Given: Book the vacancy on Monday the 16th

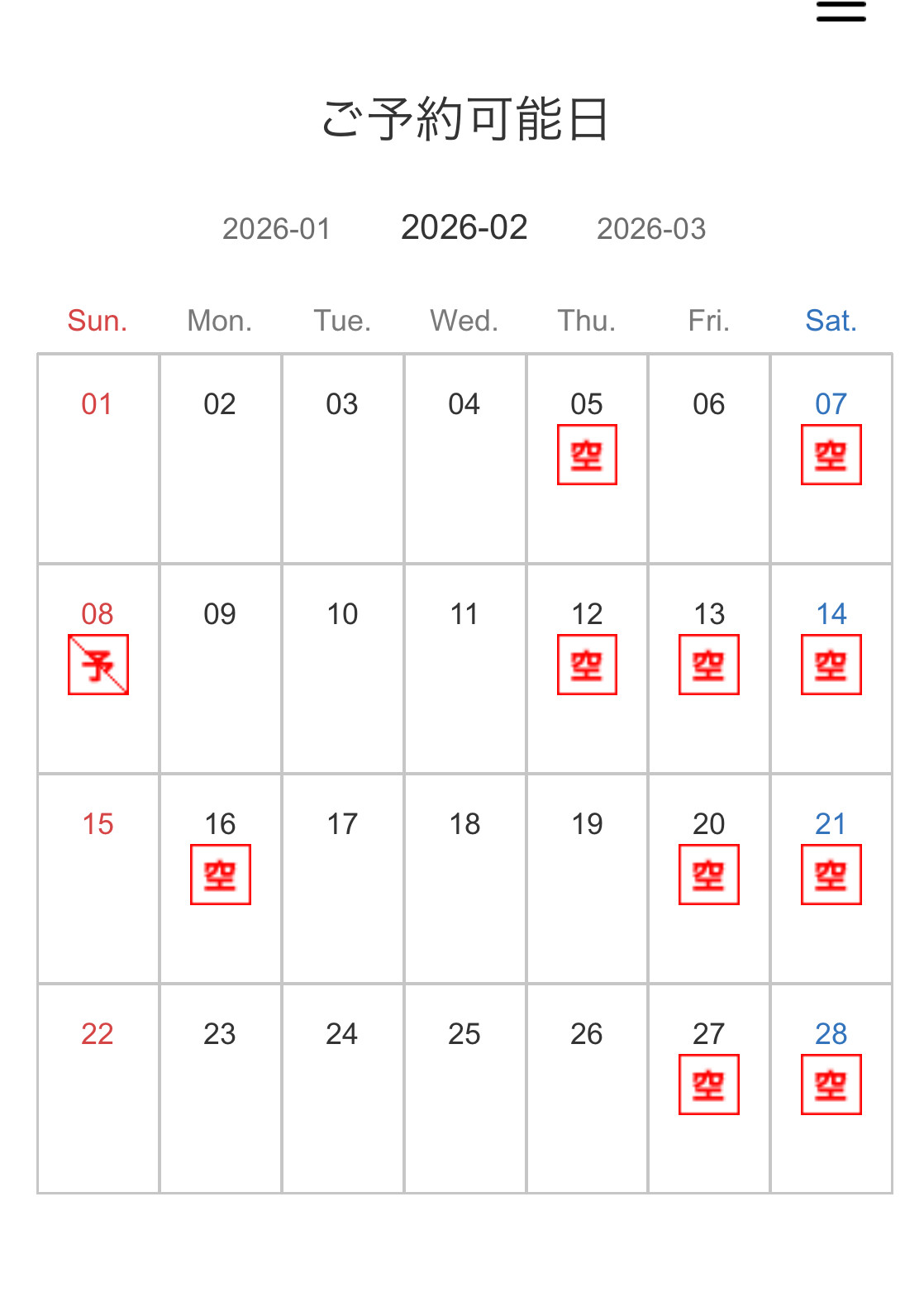Looking at the screenshot, I should [x=220, y=875].
